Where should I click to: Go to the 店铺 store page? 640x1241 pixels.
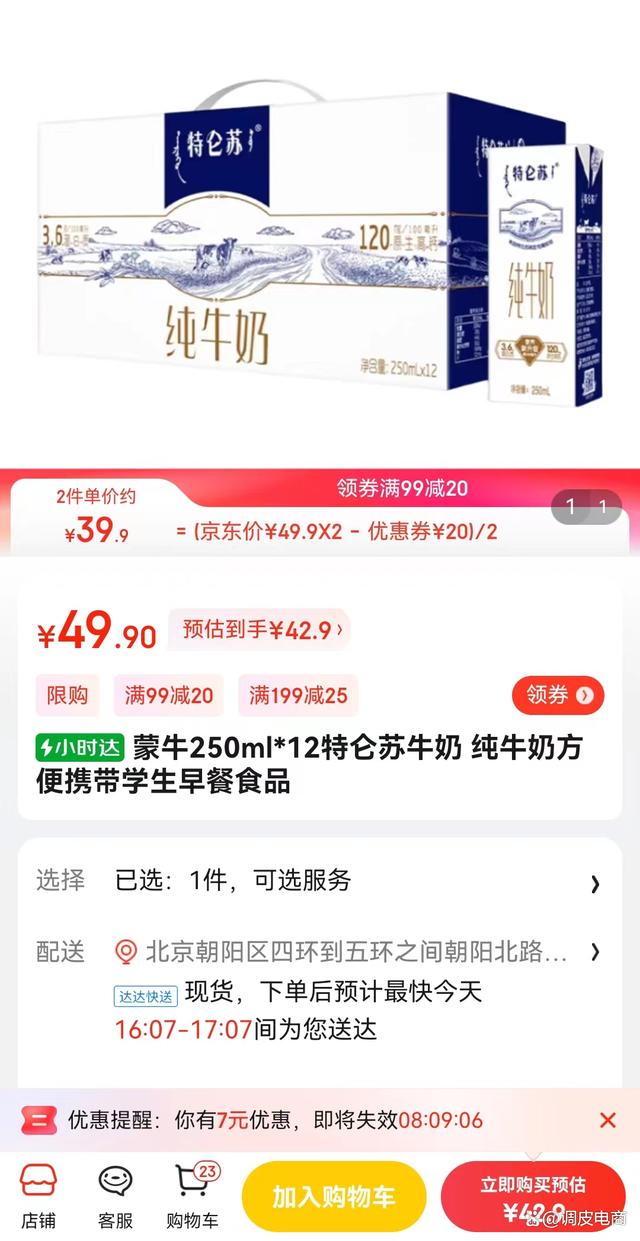(x=38, y=1195)
